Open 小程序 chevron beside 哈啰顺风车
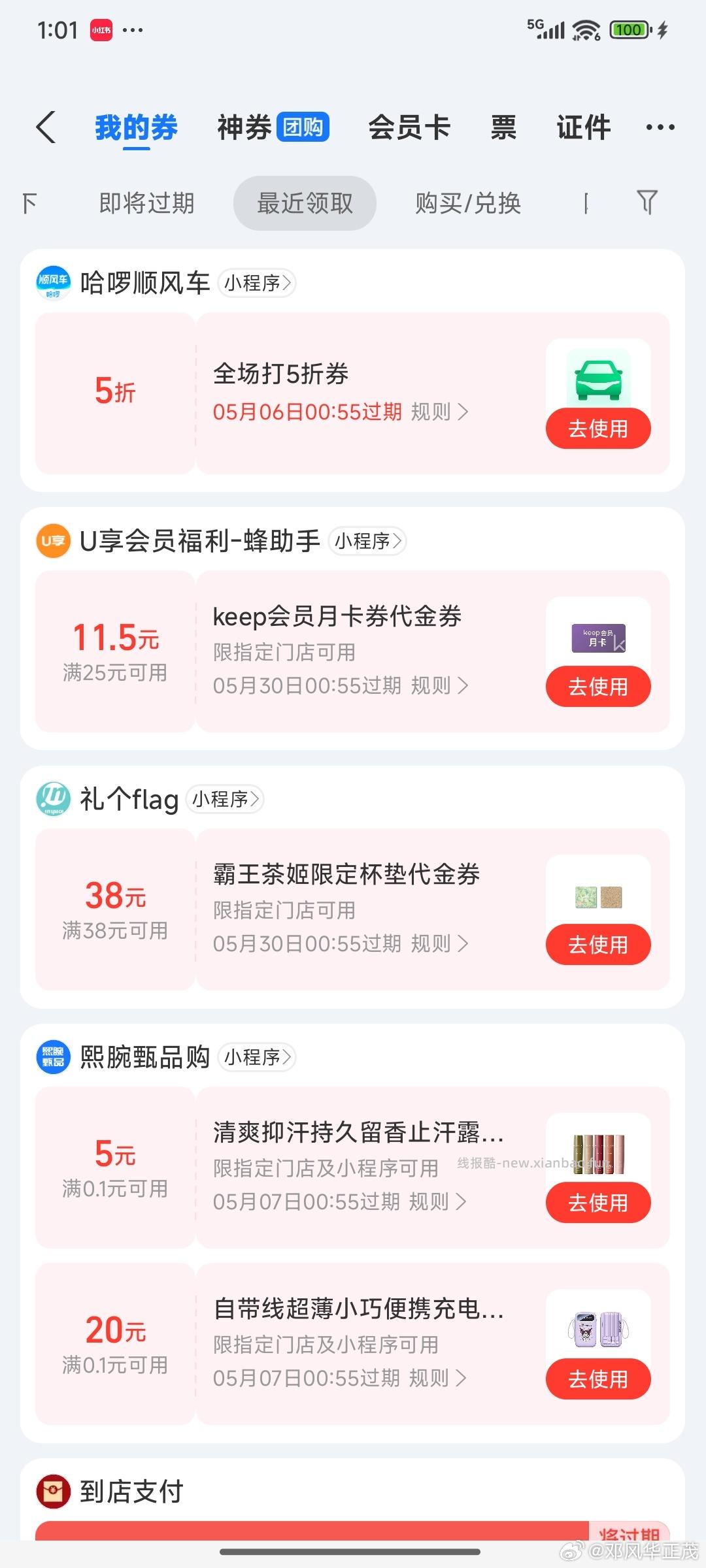 (257, 282)
